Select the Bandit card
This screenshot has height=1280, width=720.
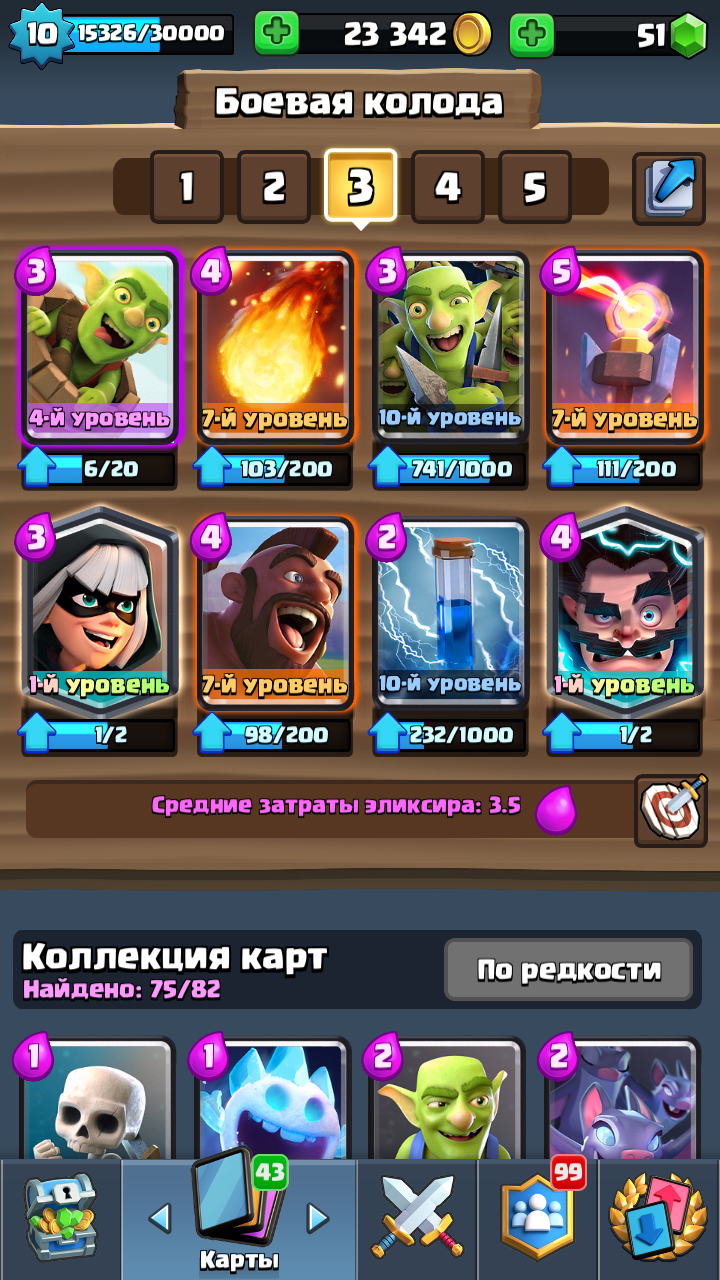[99, 612]
